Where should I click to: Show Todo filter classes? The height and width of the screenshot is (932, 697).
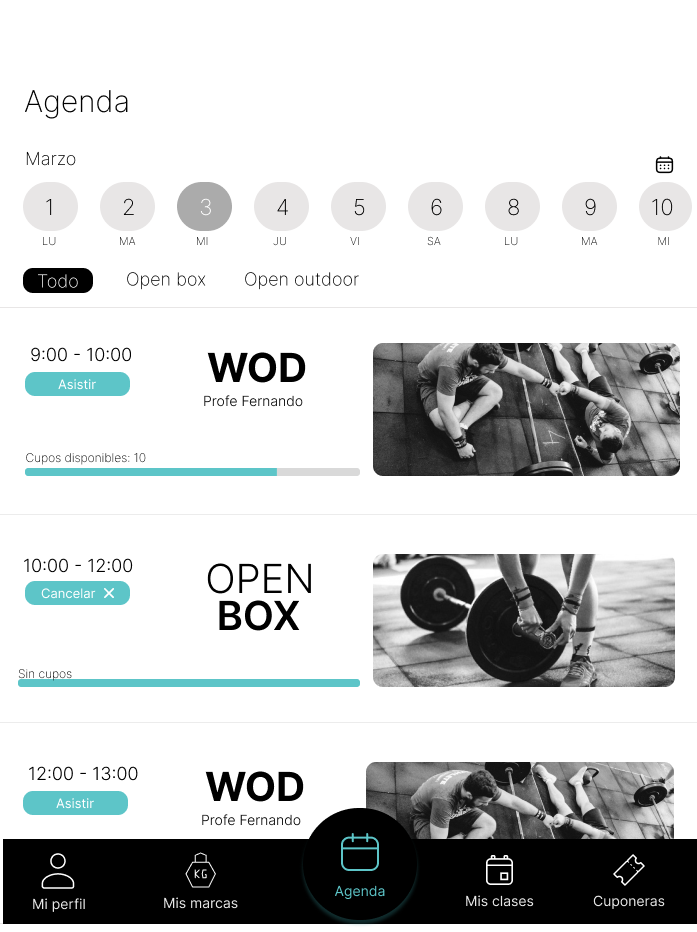point(58,281)
